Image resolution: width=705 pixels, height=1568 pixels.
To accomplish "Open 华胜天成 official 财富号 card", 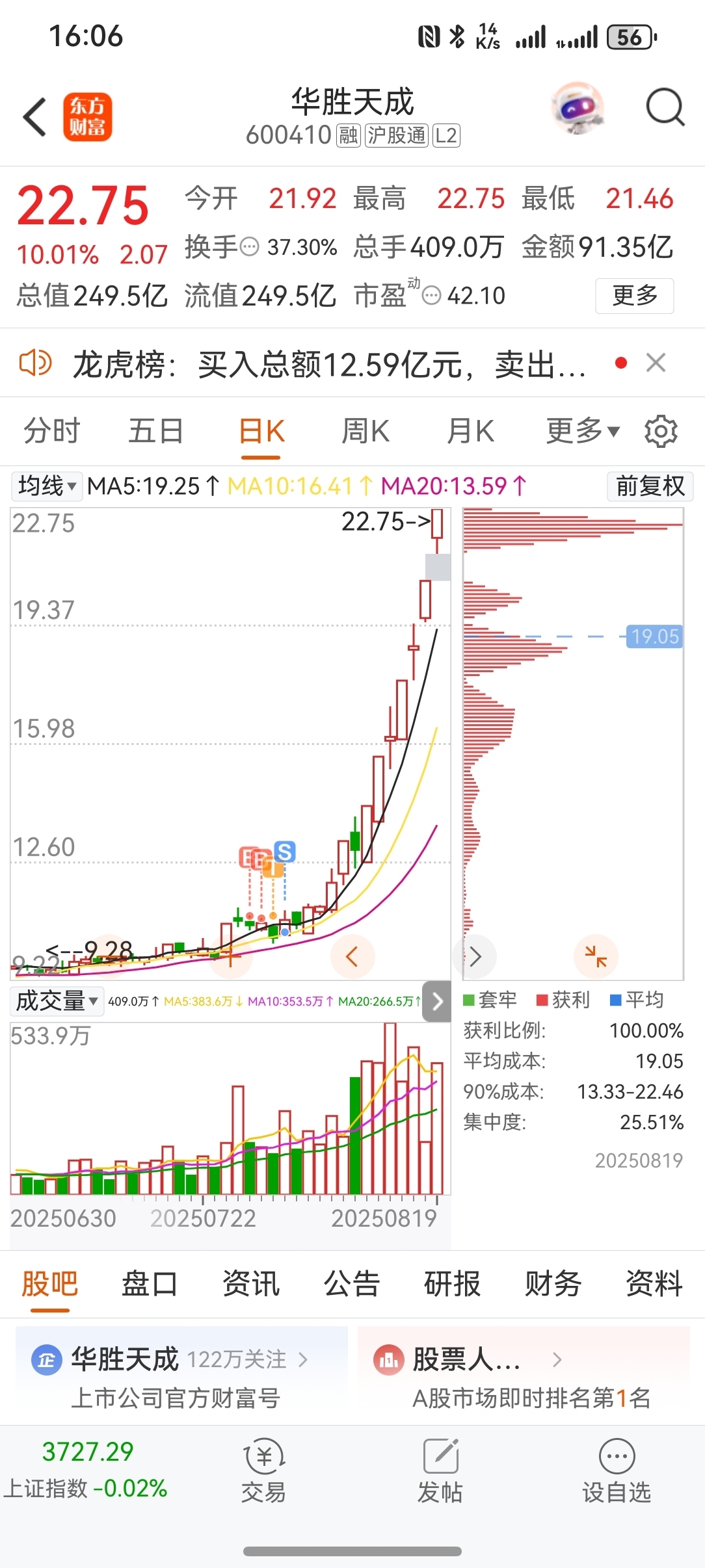I will click(x=181, y=1376).
